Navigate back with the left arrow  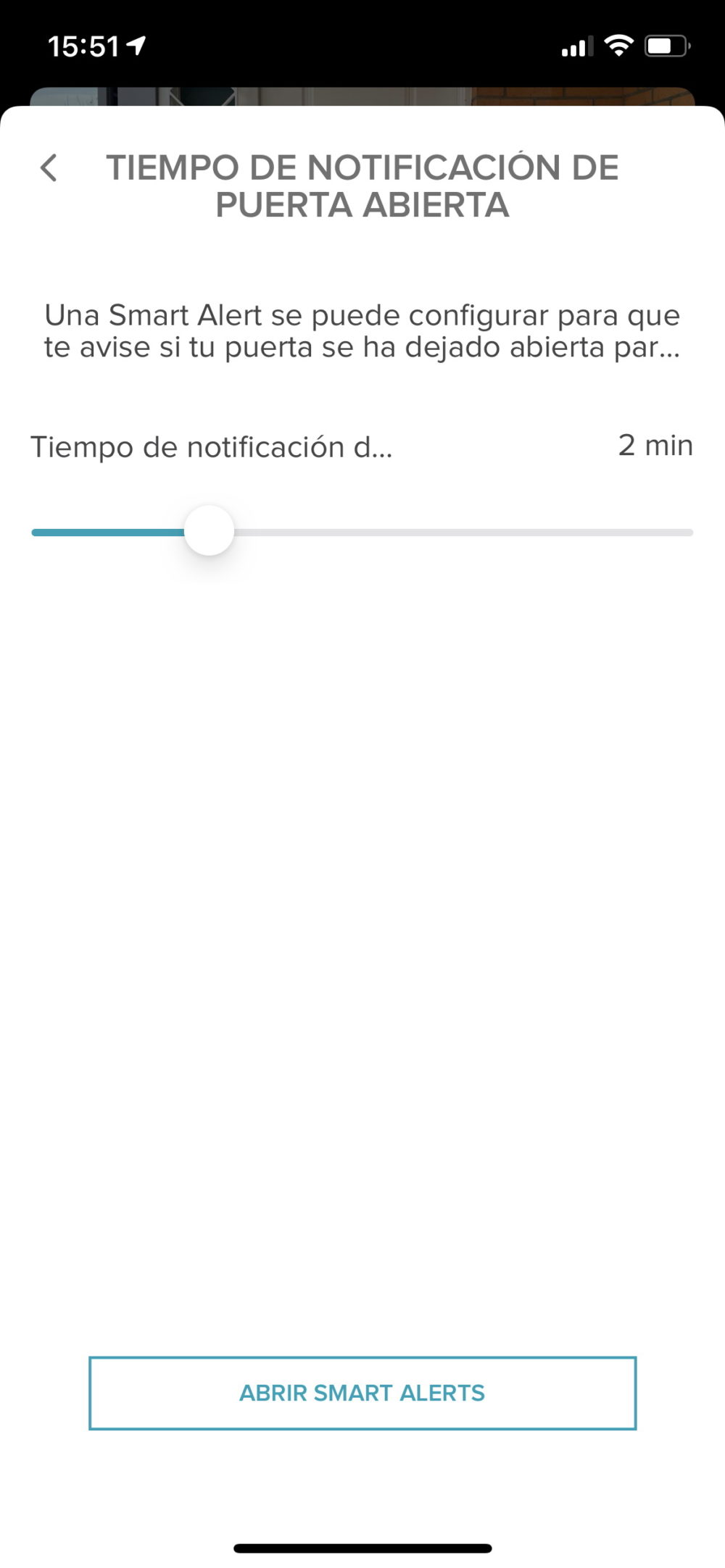49,170
